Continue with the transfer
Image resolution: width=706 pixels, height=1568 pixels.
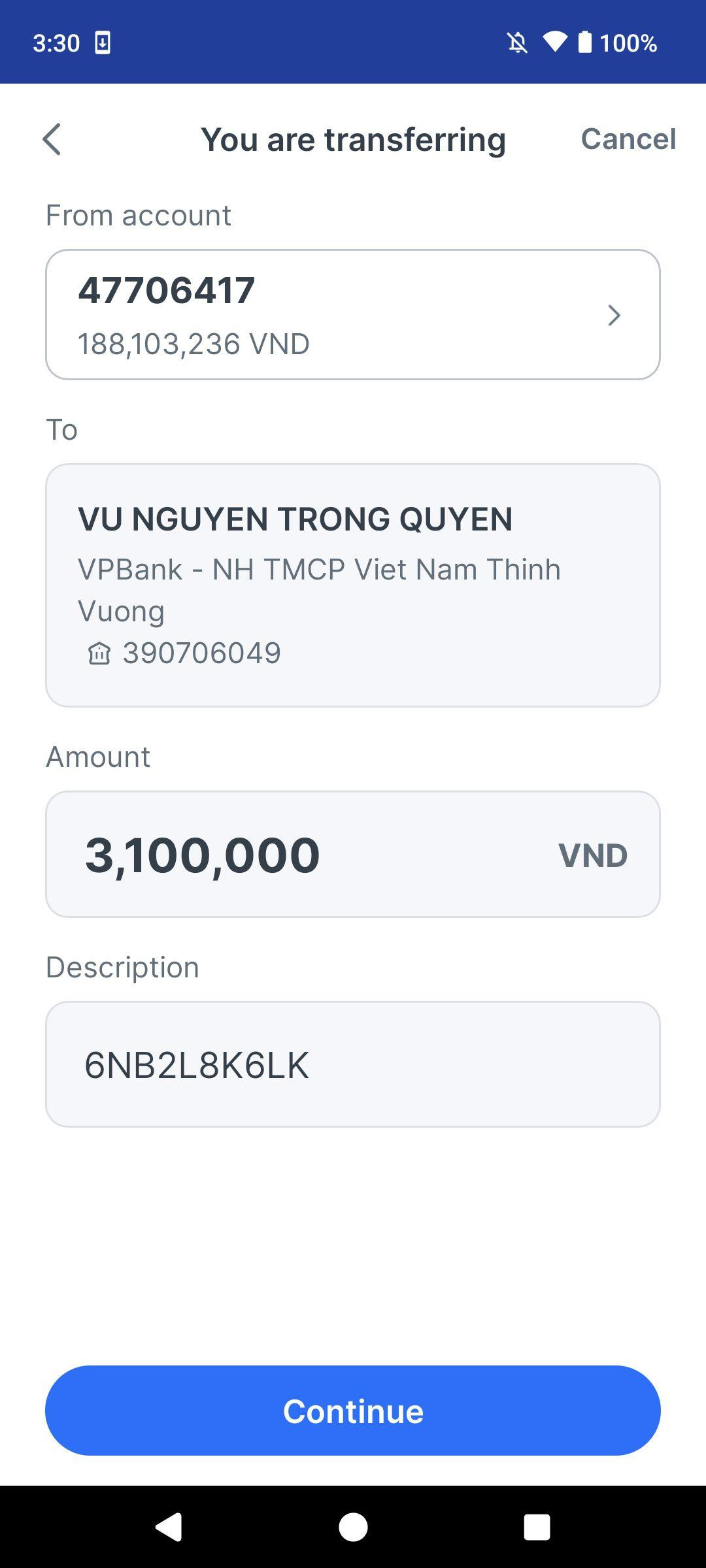pyautogui.click(x=353, y=1411)
